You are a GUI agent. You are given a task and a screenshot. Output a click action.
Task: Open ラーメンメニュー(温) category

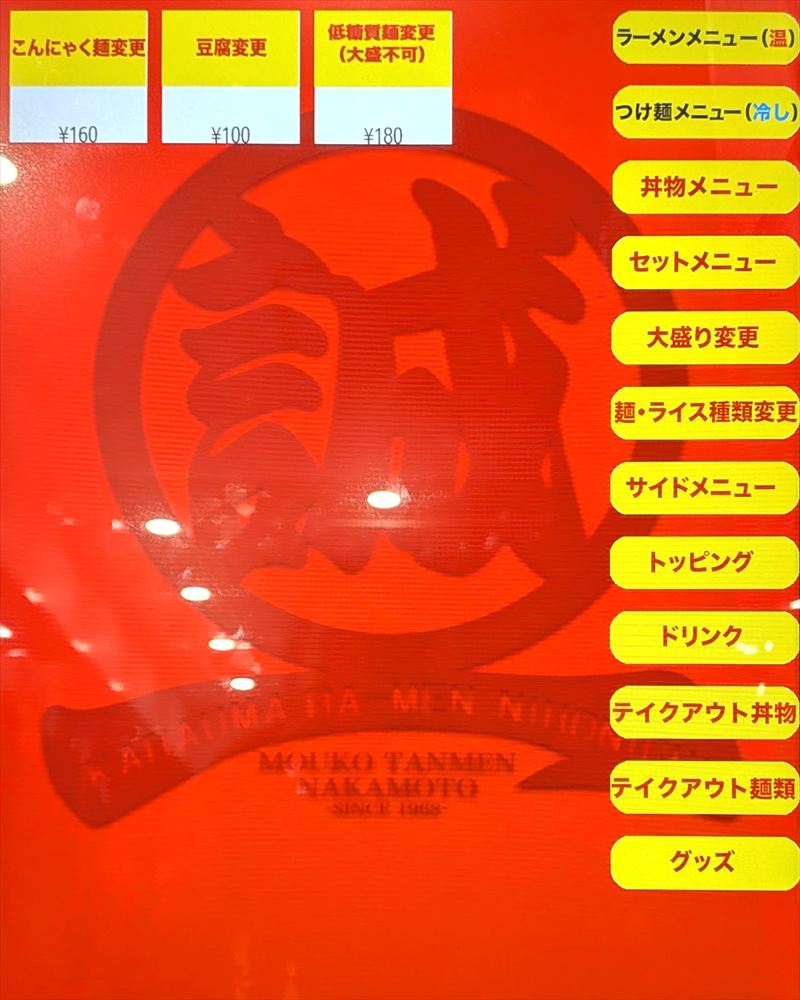tap(704, 39)
